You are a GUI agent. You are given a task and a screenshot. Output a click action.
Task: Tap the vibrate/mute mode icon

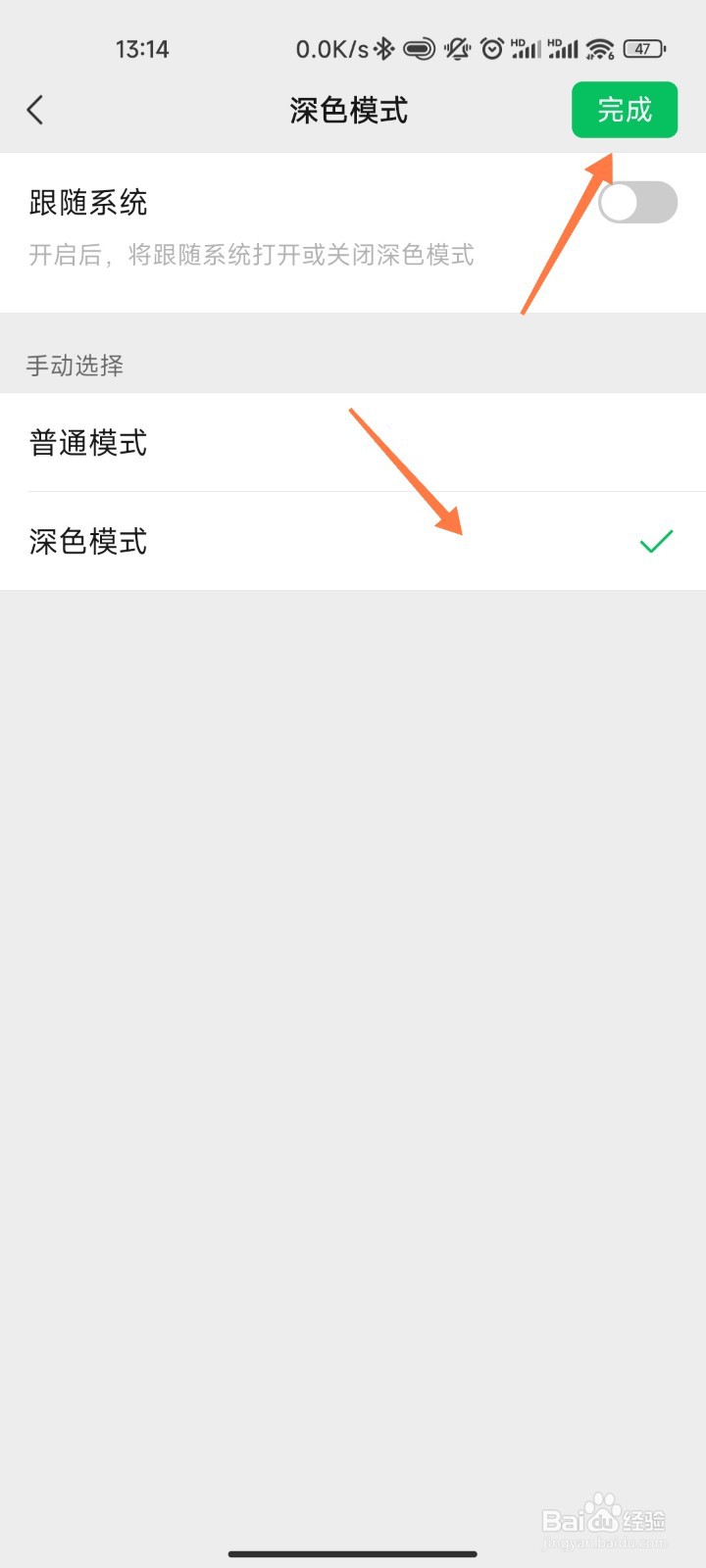[x=457, y=47]
